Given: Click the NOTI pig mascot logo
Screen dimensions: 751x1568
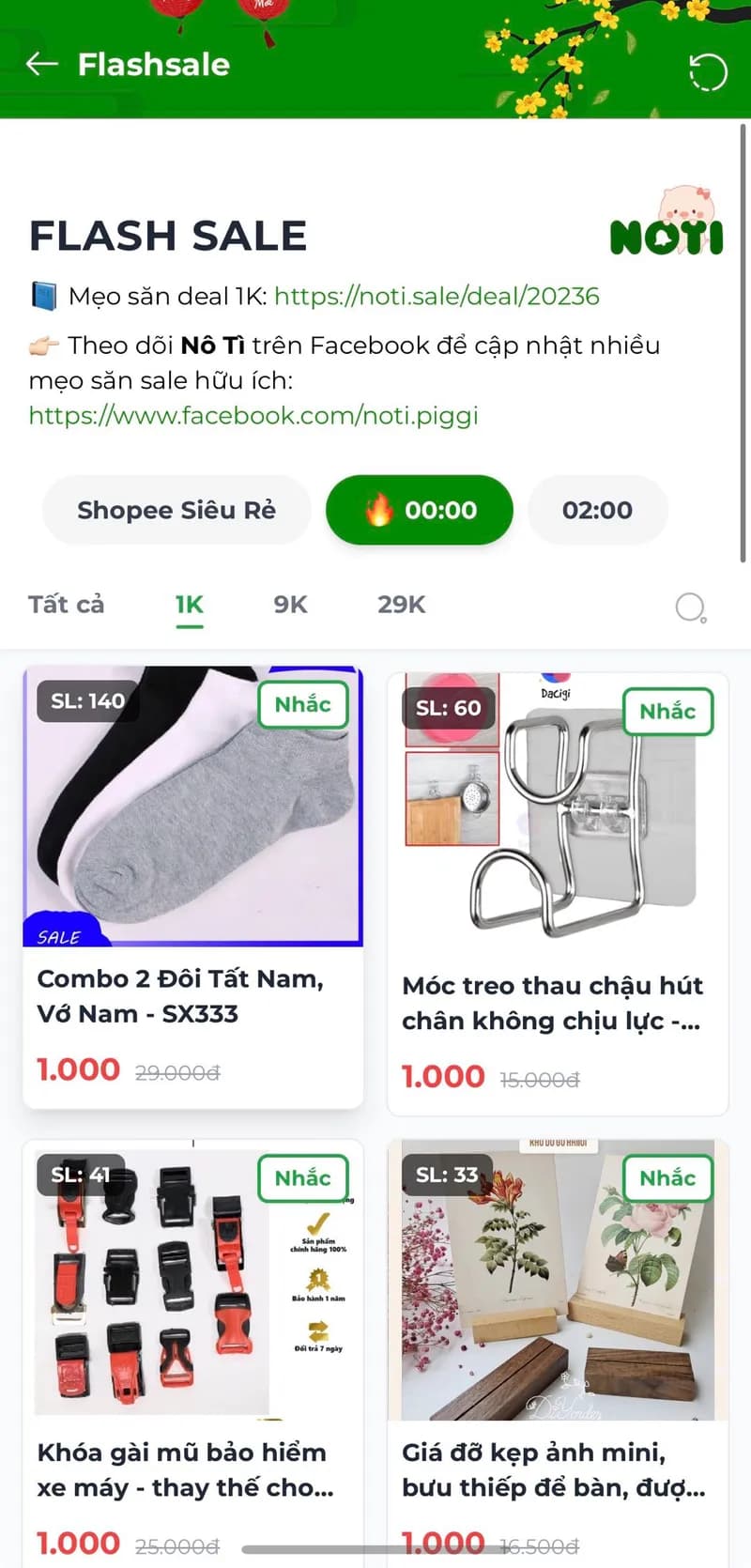Looking at the screenshot, I should [x=665, y=230].
